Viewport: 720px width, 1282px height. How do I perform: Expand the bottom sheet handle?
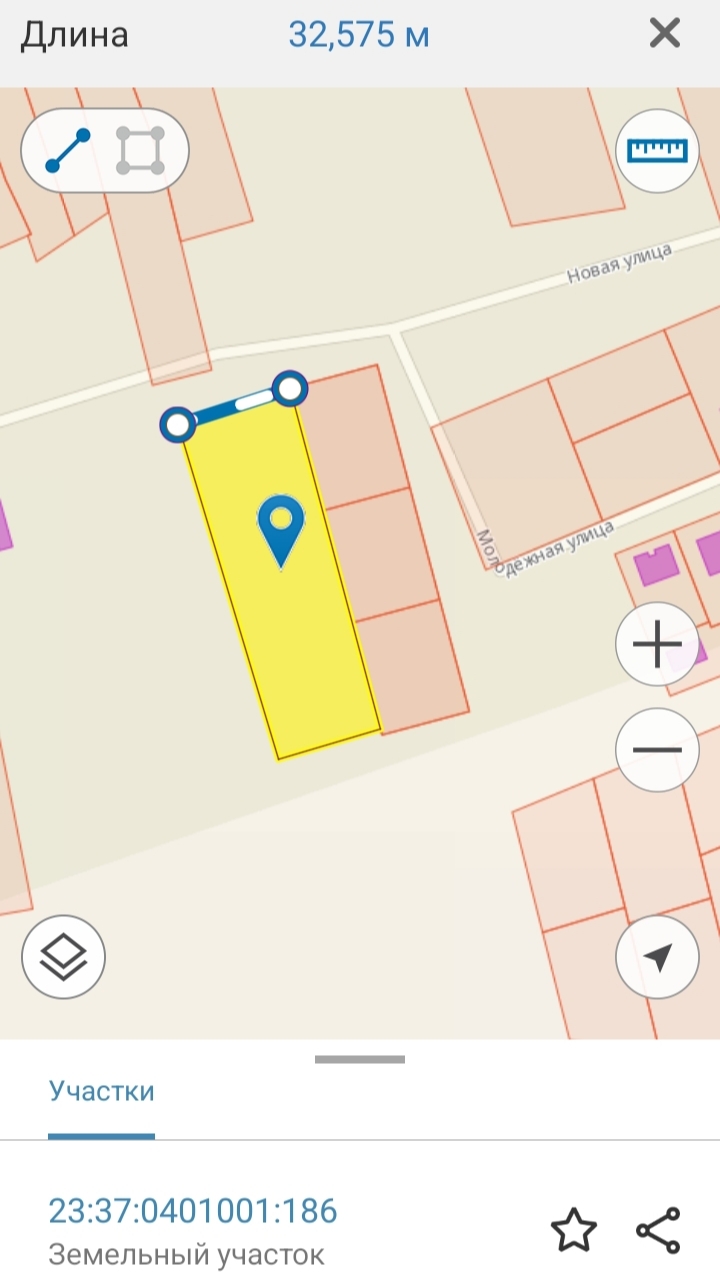tap(360, 1059)
